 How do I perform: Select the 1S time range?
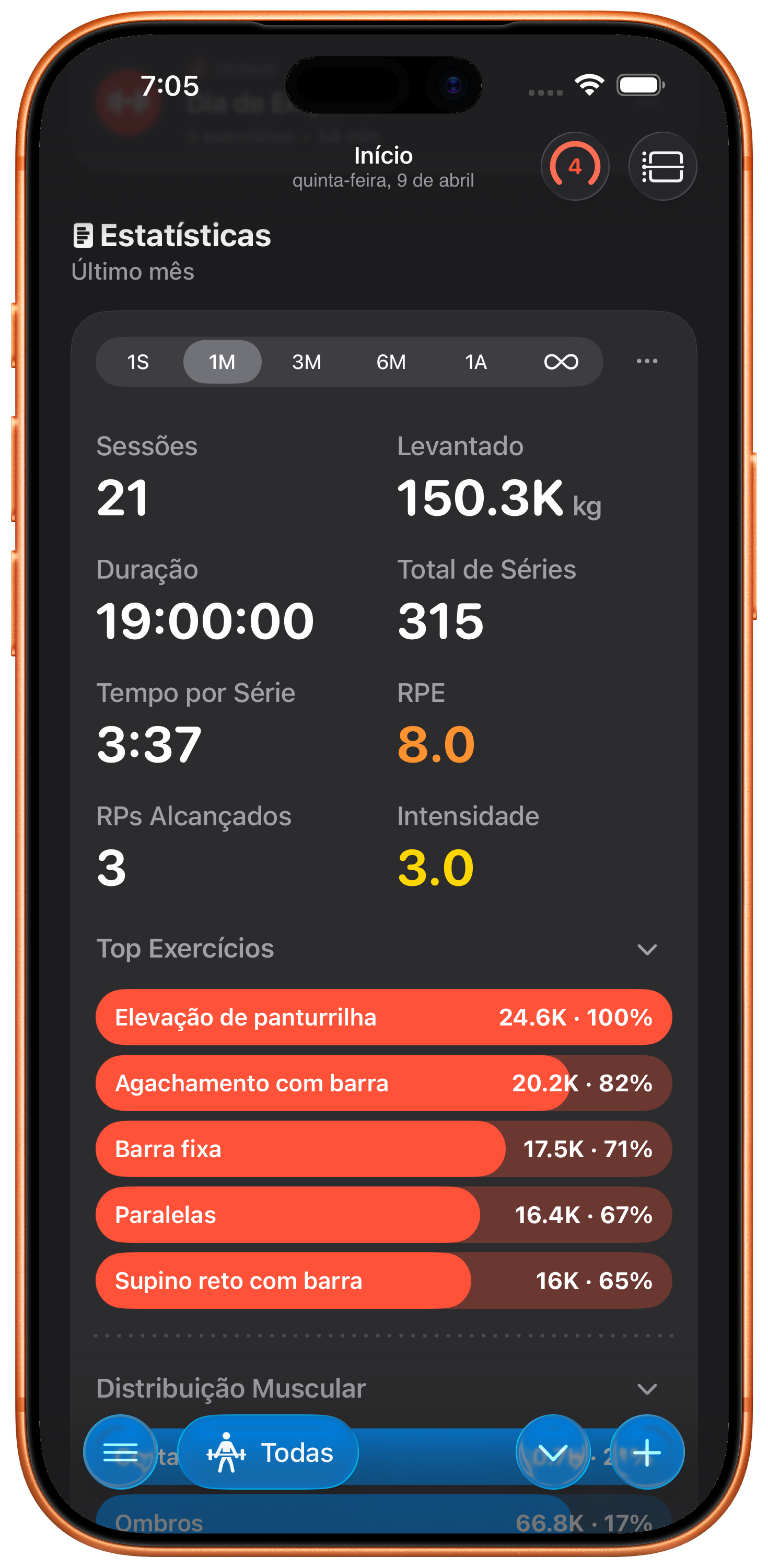(138, 362)
